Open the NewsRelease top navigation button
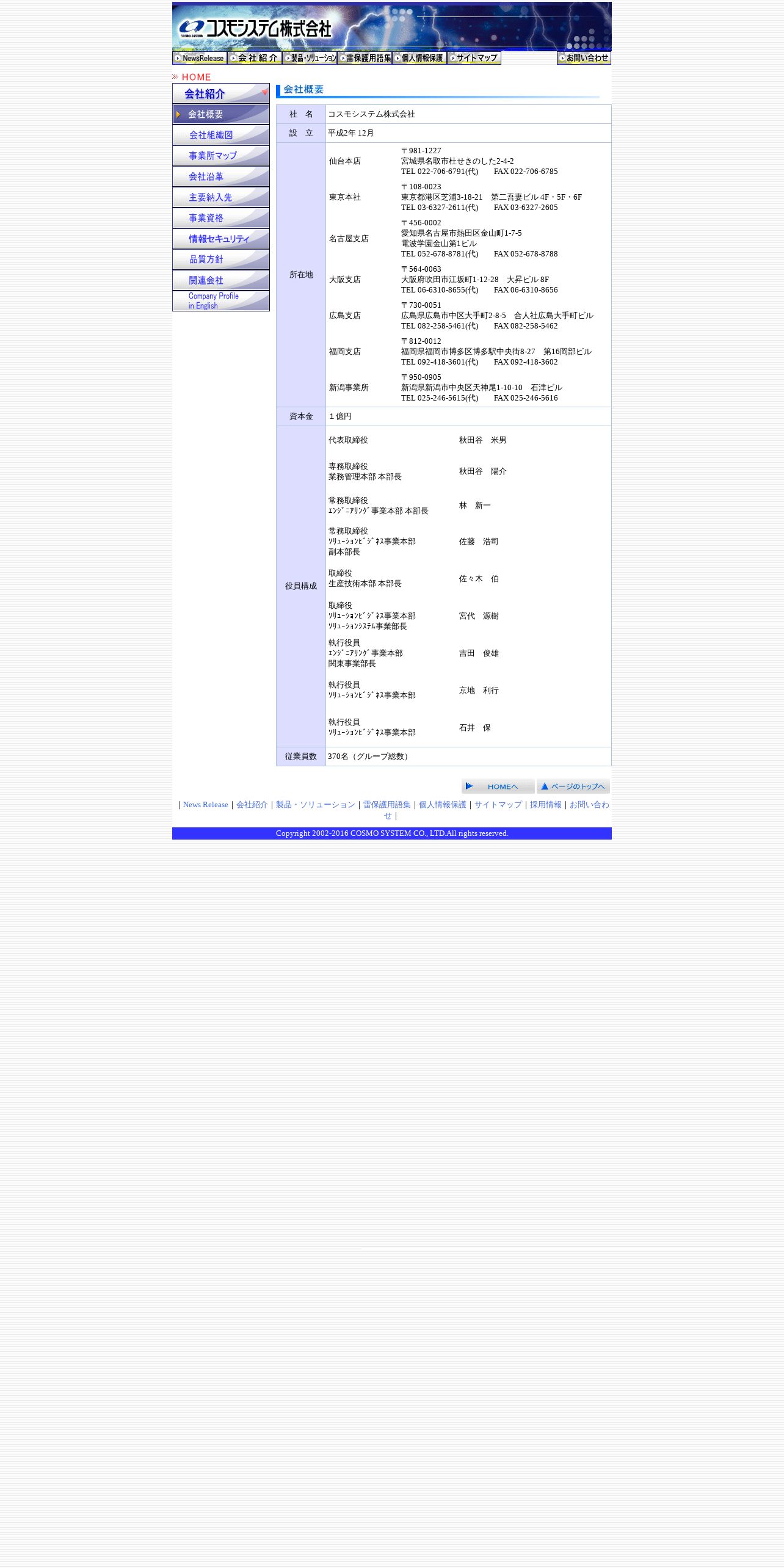This screenshot has height=1568, width=784. pos(200,58)
